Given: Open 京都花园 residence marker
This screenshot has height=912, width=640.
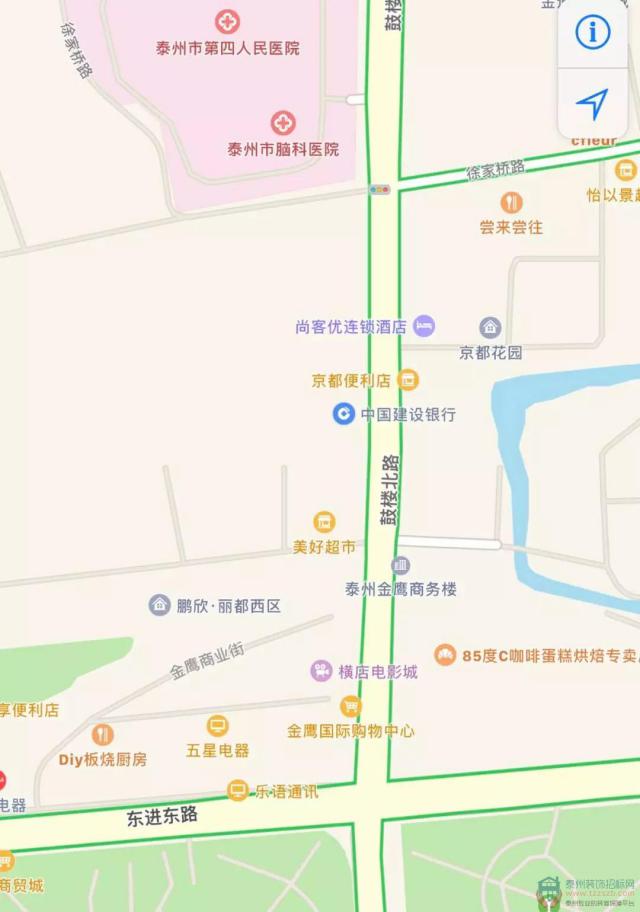Looking at the screenshot, I should (x=490, y=327).
